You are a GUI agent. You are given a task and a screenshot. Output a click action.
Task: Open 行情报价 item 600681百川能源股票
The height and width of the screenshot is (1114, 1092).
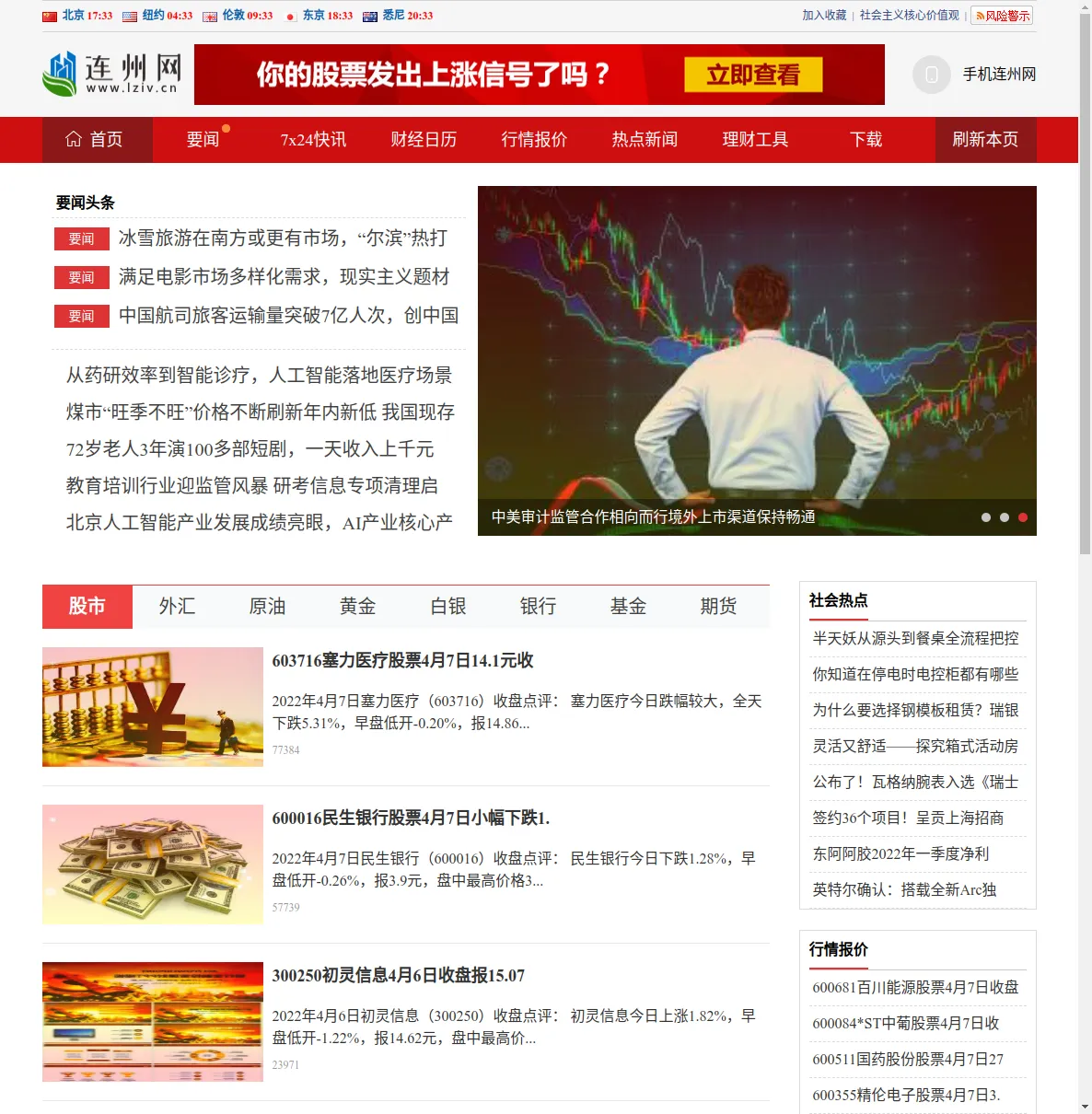(x=915, y=988)
